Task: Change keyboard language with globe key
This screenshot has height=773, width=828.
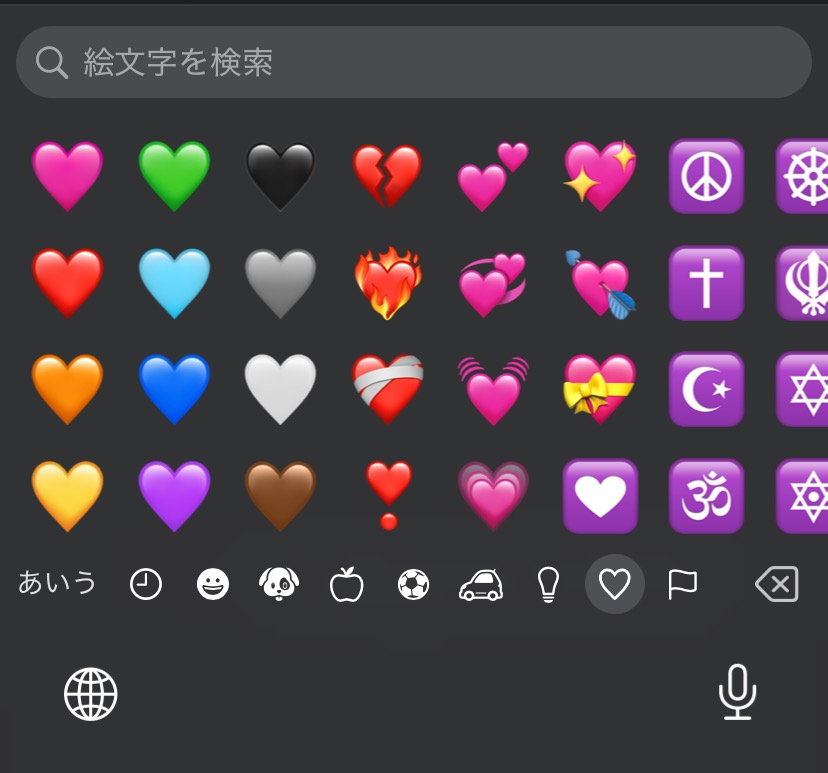Action: pyautogui.click(x=91, y=694)
